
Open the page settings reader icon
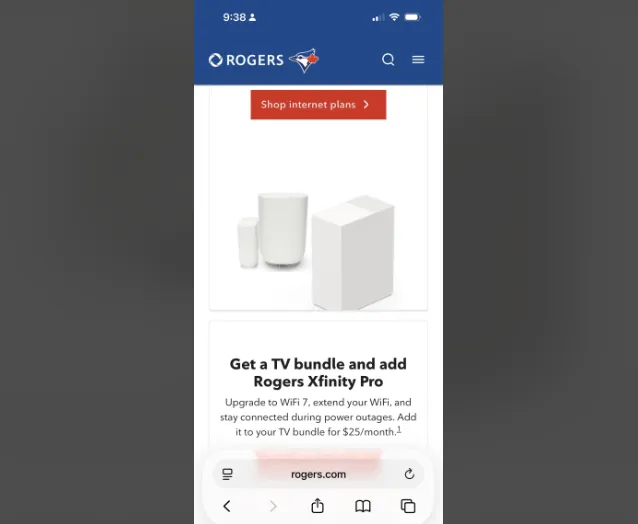click(228, 474)
